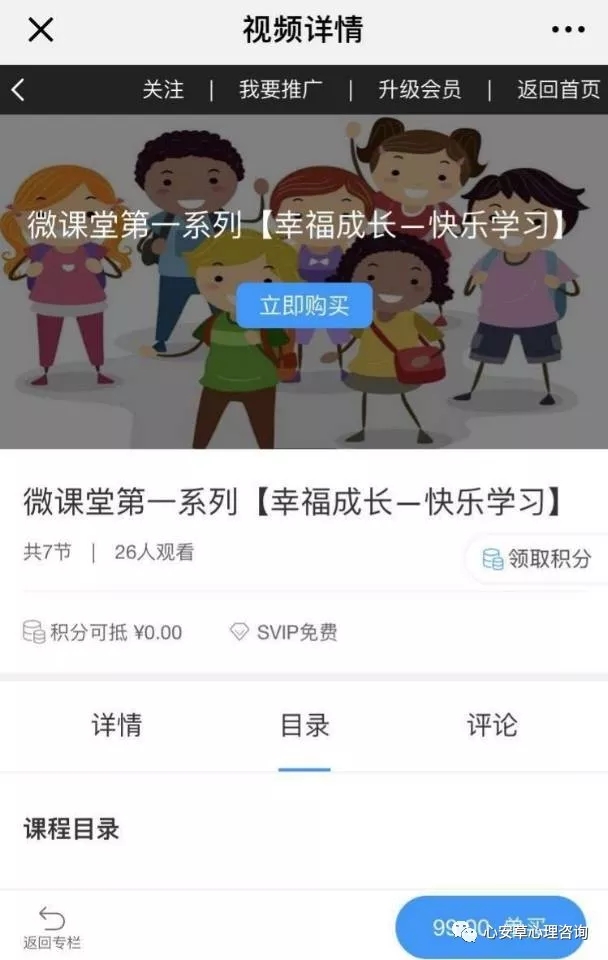
Task: Tap 返回专栏 to return to the column
Action: pyautogui.click(x=52, y=927)
